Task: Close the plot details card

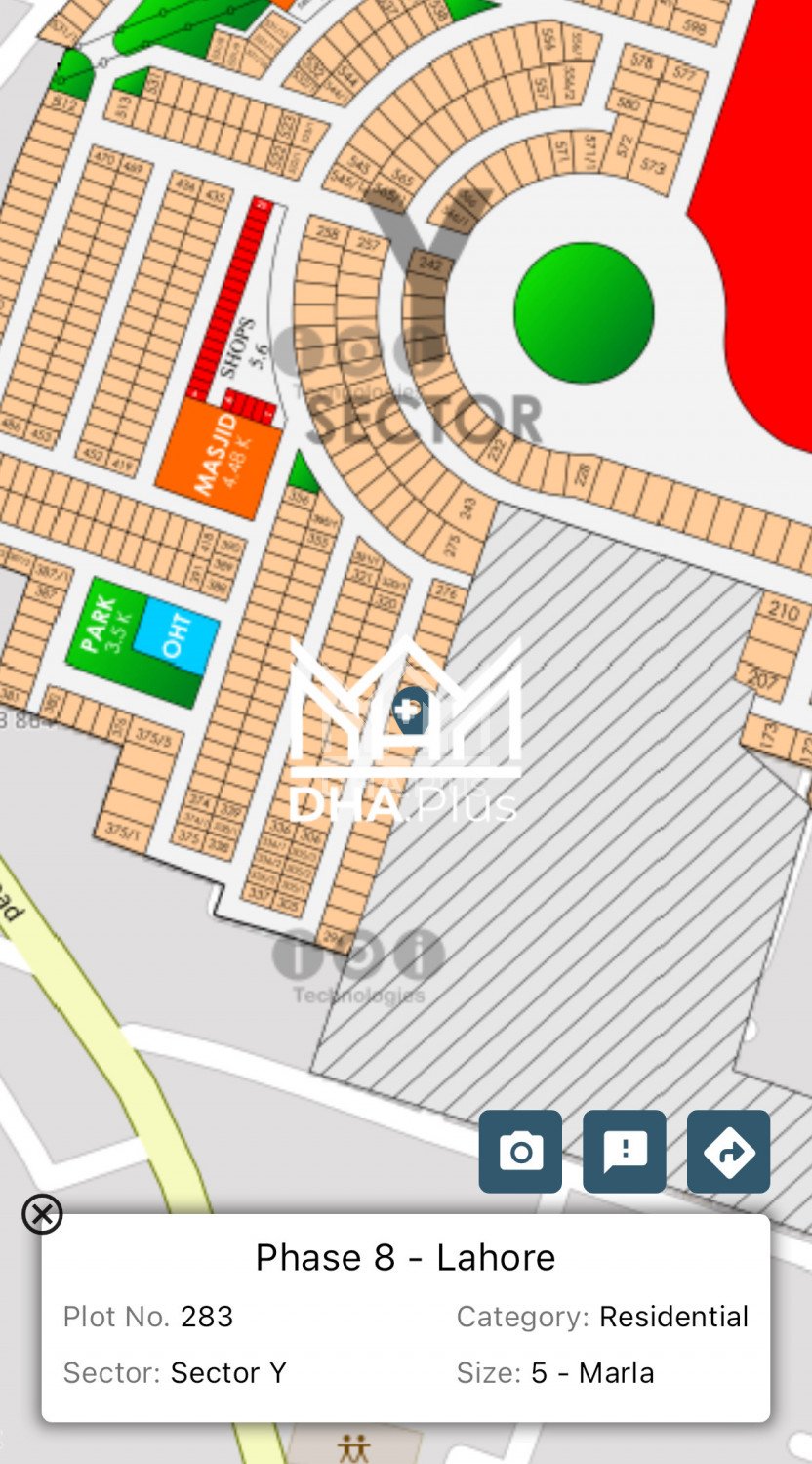Action: [x=42, y=1214]
